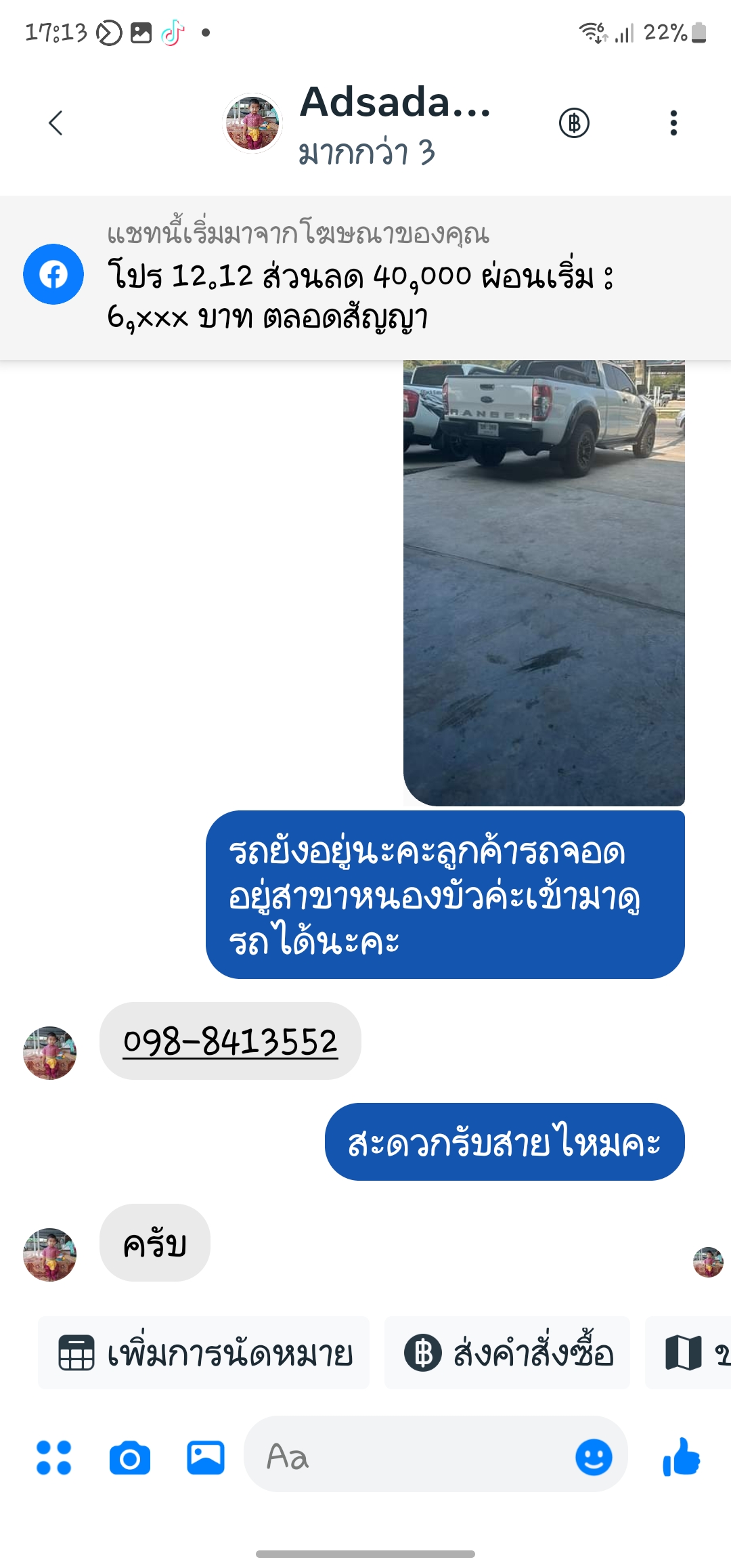This screenshot has width=731, height=1568.
Task: Open the baht payment icon in header
Action: point(574,123)
